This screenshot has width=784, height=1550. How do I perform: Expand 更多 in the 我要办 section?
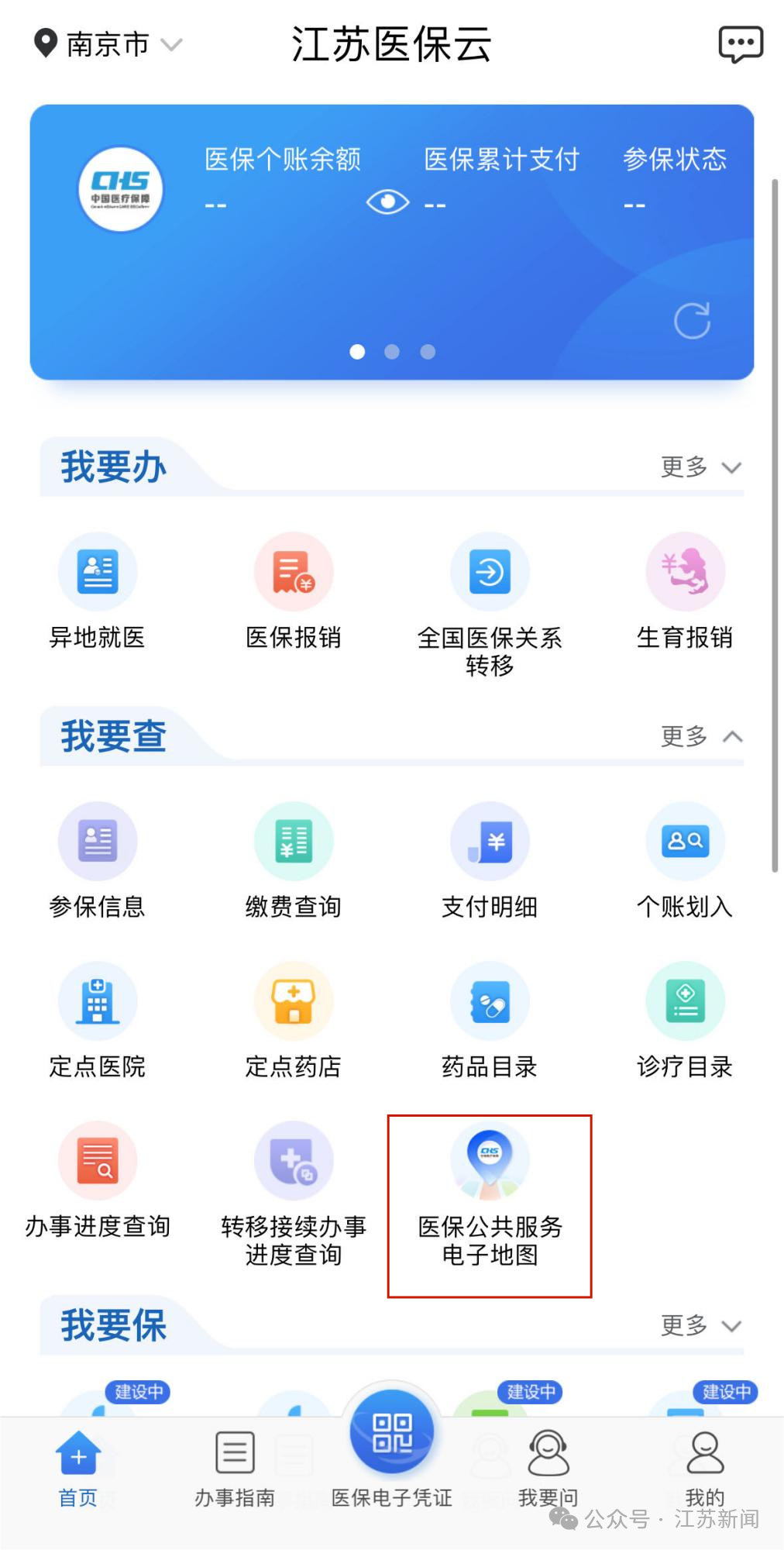coord(700,467)
